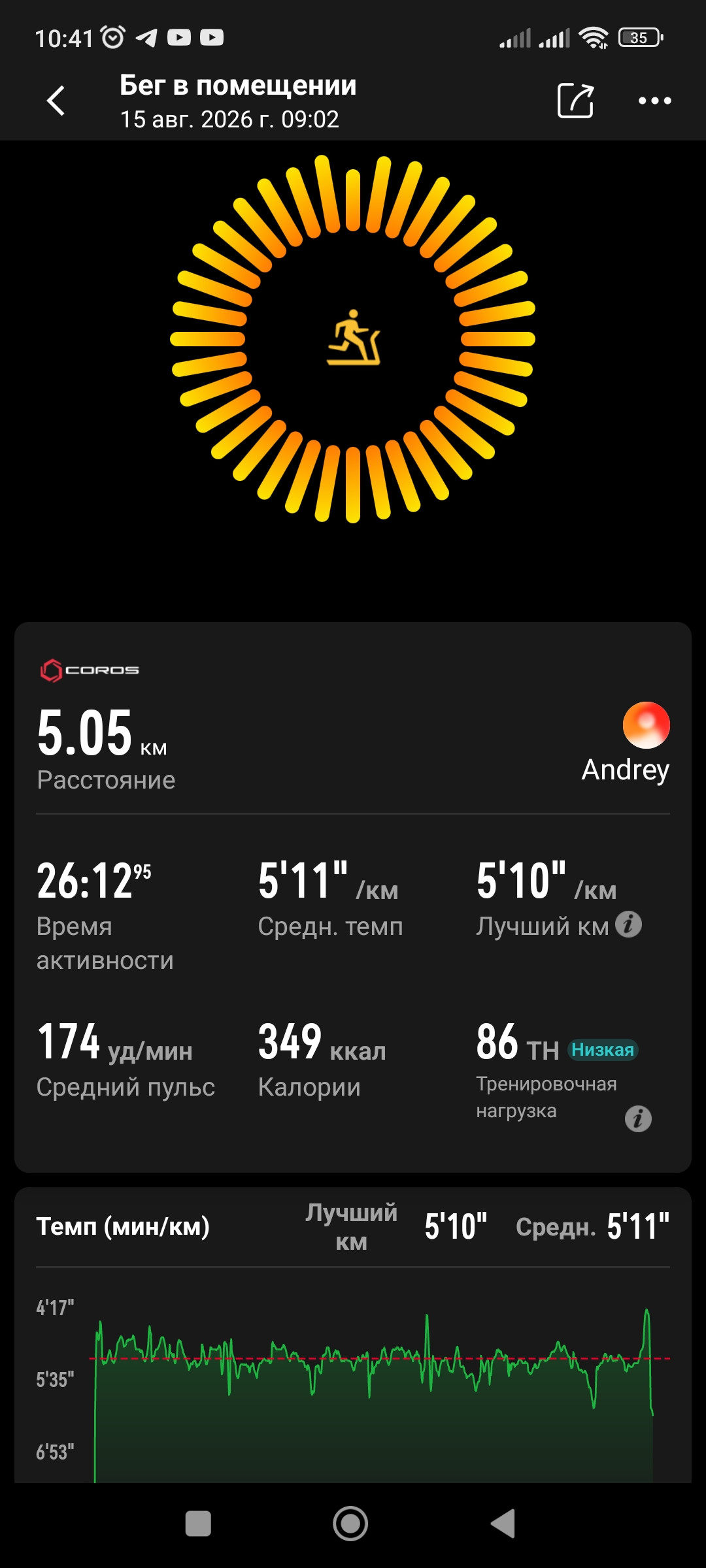The width and height of the screenshot is (706, 1568).
Task: Open Andrey's profile avatar
Action: pos(646,725)
